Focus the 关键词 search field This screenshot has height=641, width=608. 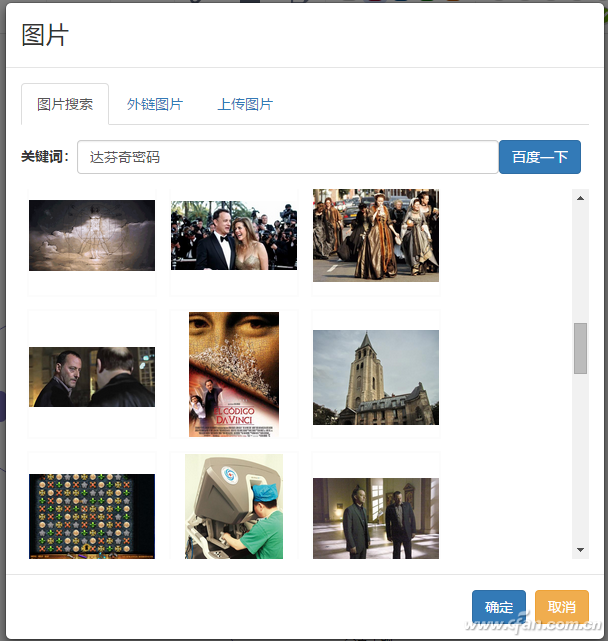[x=287, y=157]
